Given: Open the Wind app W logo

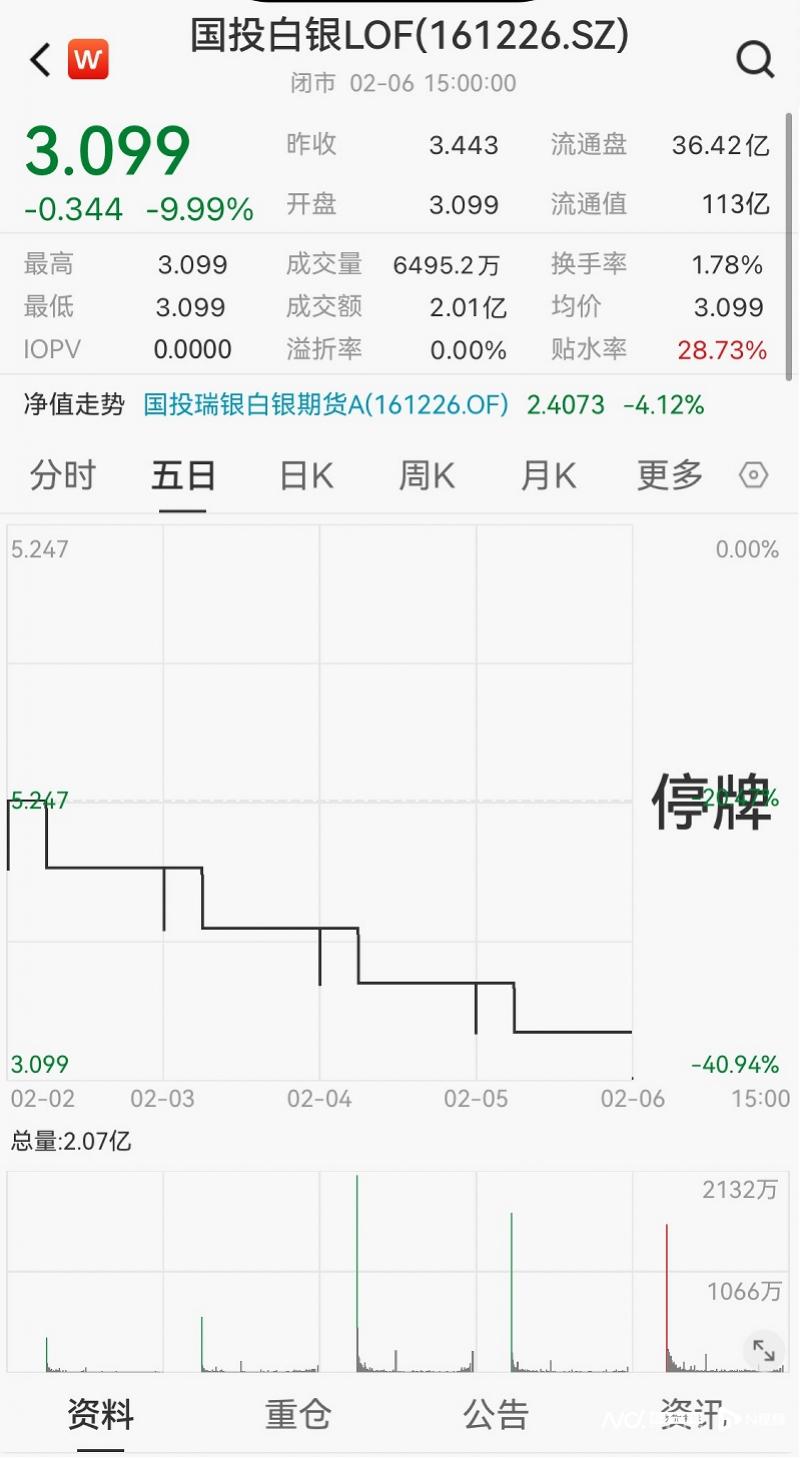Looking at the screenshot, I should coord(88,60).
